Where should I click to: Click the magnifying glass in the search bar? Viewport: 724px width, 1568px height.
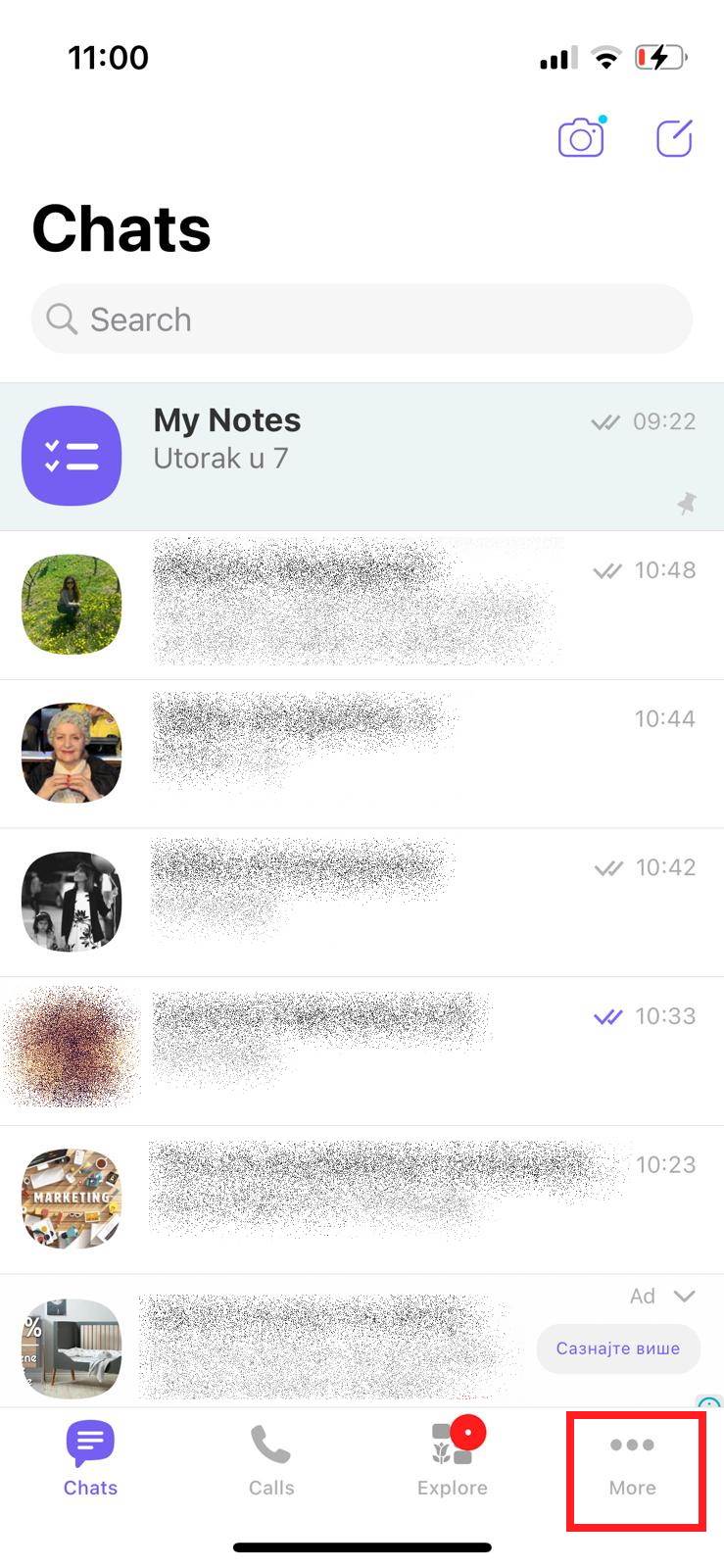(x=61, y=318)
